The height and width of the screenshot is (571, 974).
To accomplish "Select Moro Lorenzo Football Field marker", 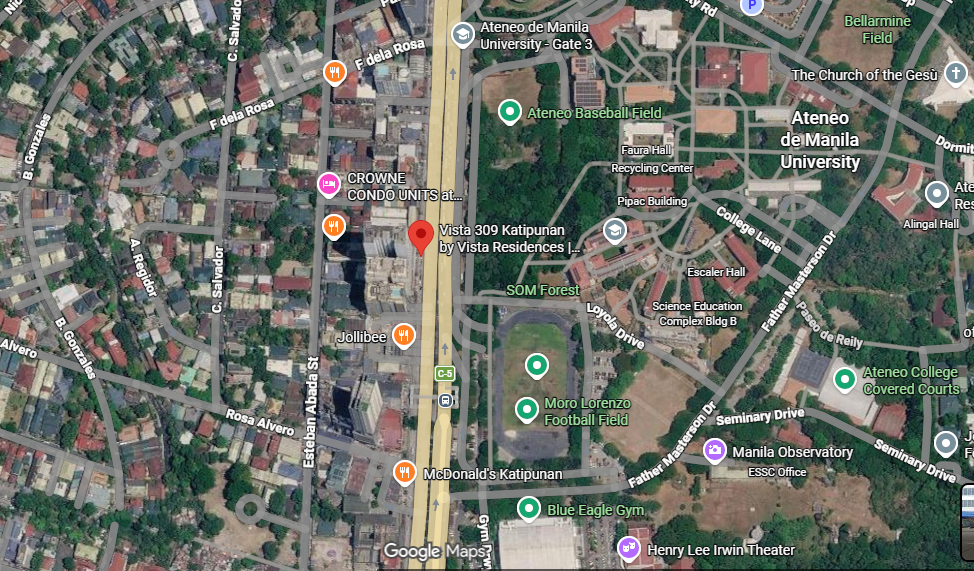I will point(527,410).
